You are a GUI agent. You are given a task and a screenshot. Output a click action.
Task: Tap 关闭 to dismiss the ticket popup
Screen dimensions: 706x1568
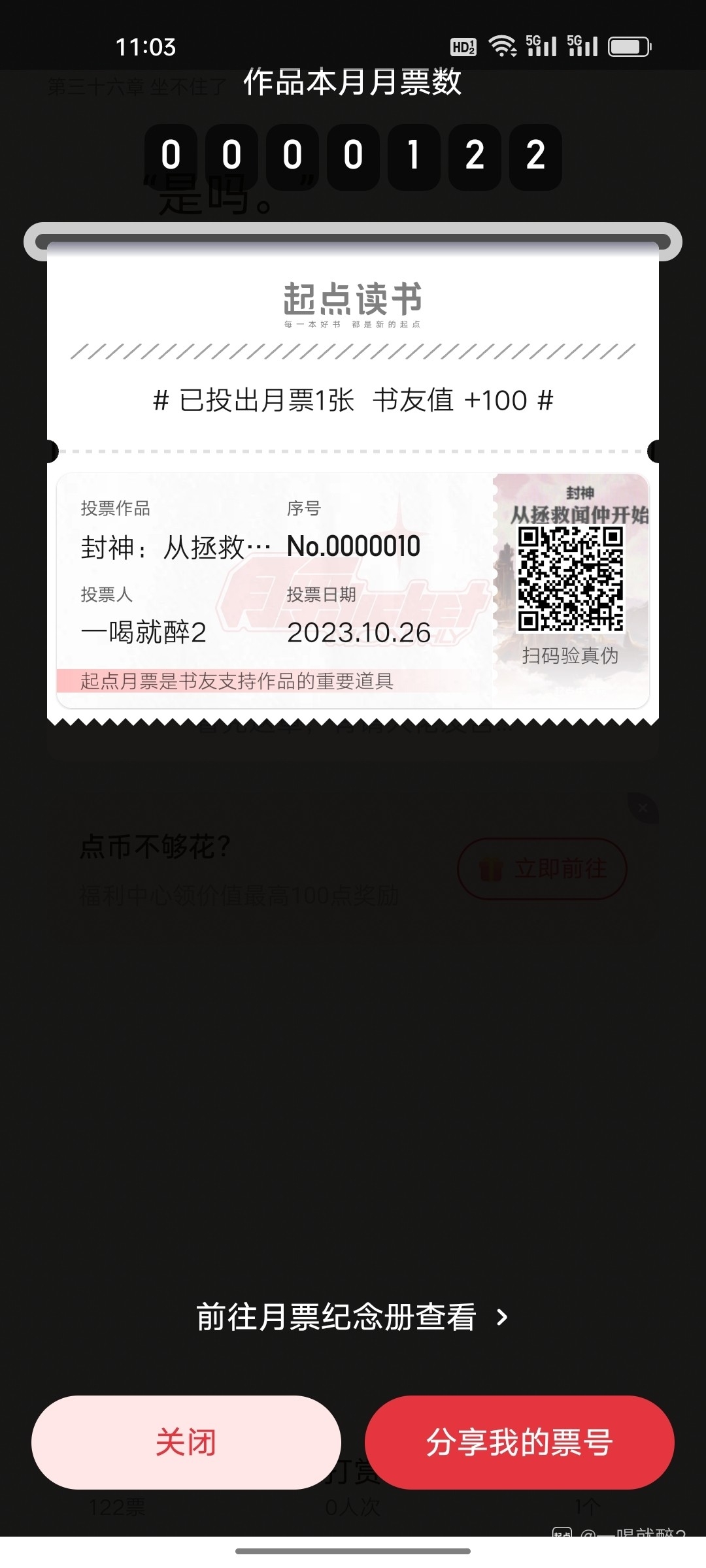[x=186, y=1442]
